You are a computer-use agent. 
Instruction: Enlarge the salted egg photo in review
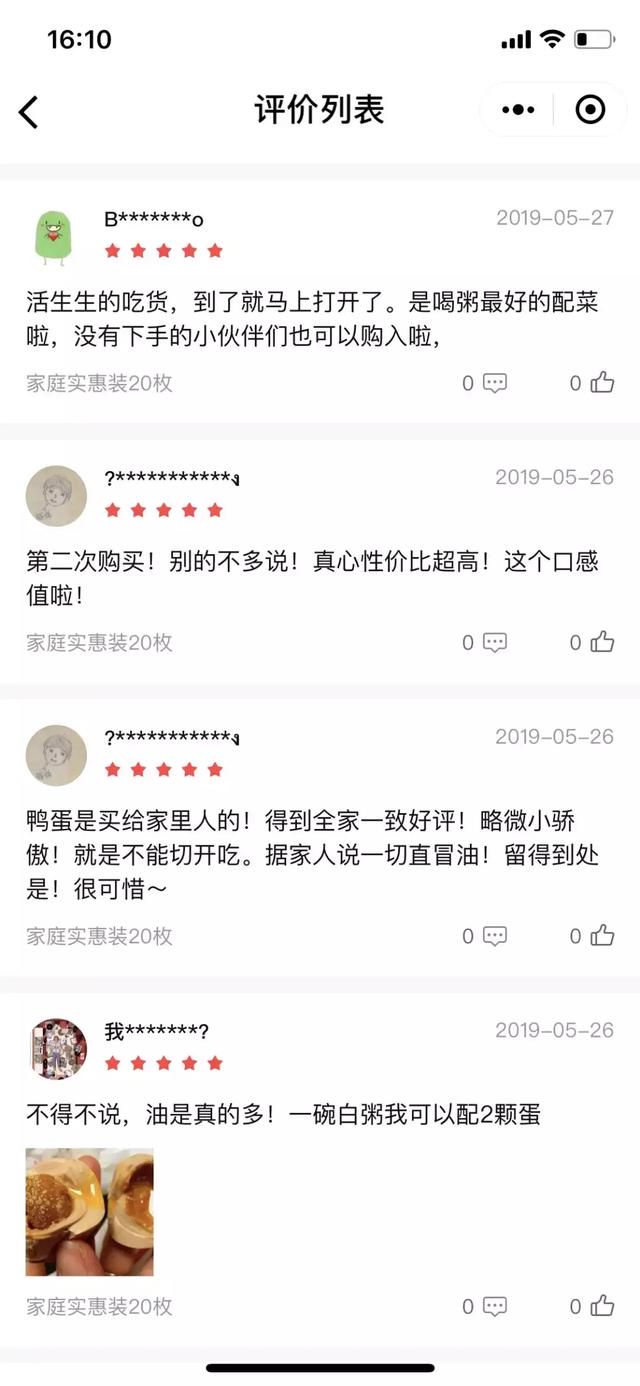point(90,1212)
